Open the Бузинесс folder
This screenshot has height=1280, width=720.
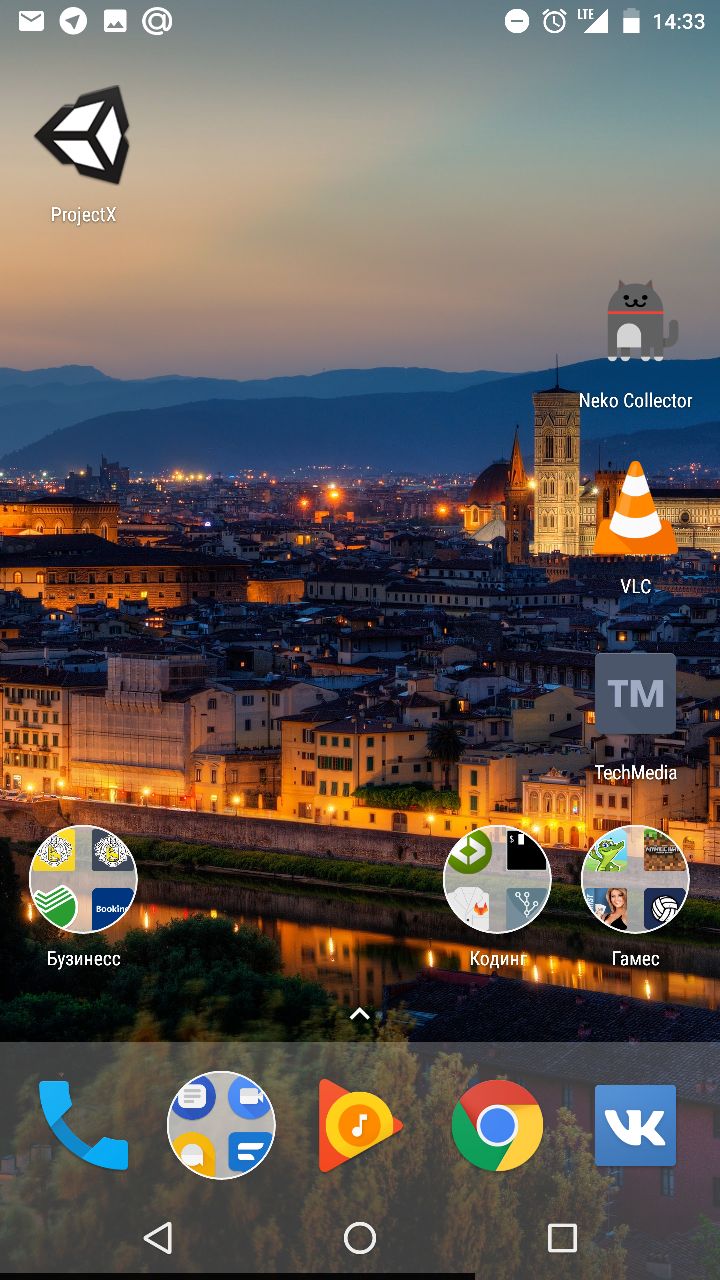[x=84, y=880]
